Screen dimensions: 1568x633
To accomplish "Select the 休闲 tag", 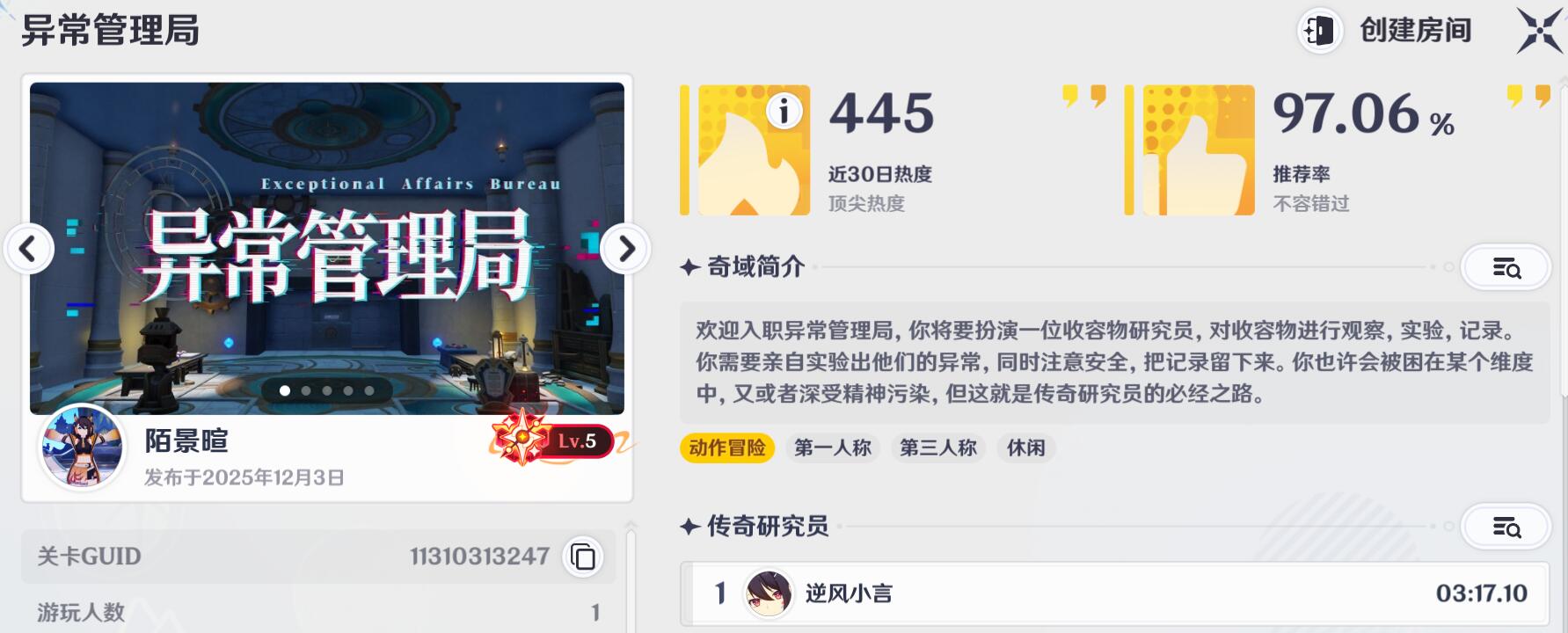I will pyautogui.click(x=1025, y=447).
